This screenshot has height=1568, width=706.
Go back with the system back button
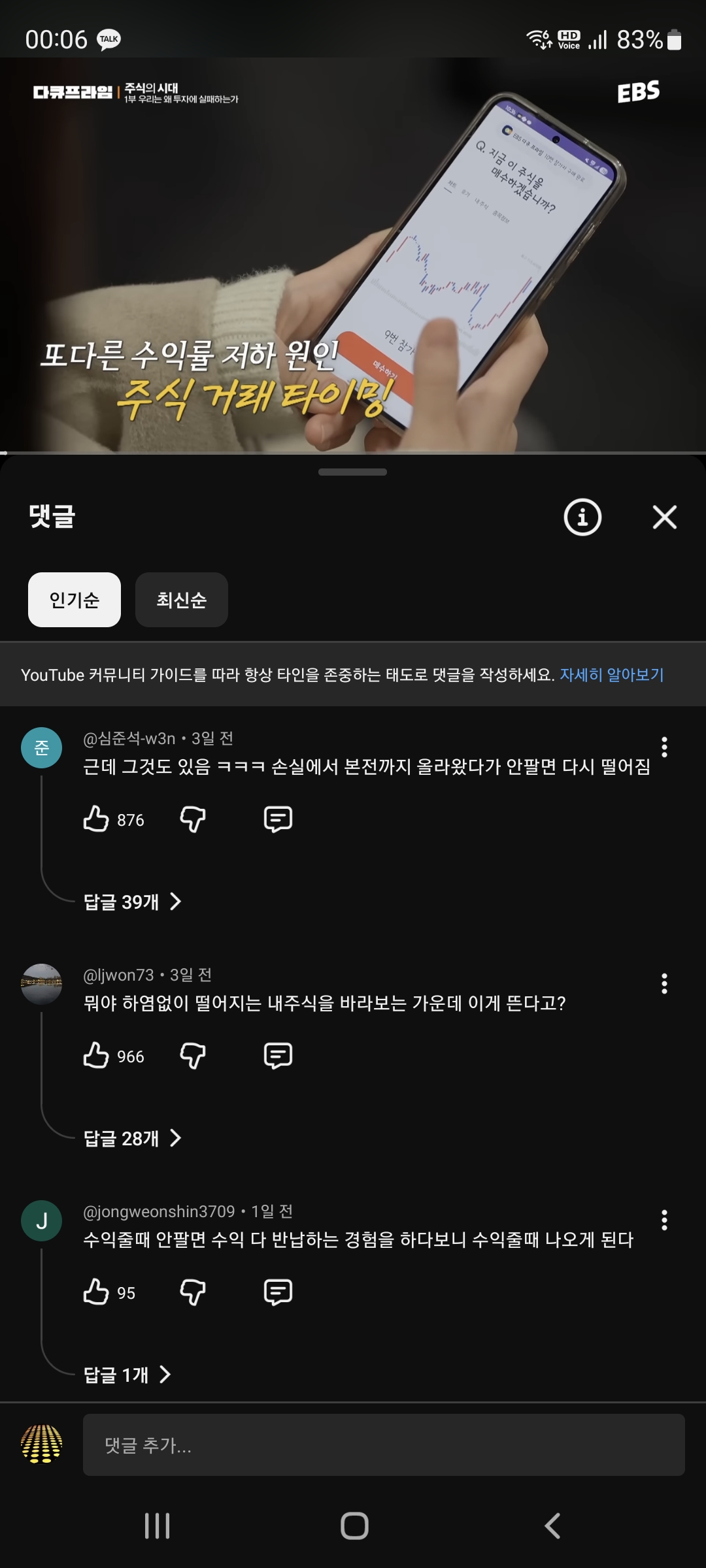(552, 1526)
